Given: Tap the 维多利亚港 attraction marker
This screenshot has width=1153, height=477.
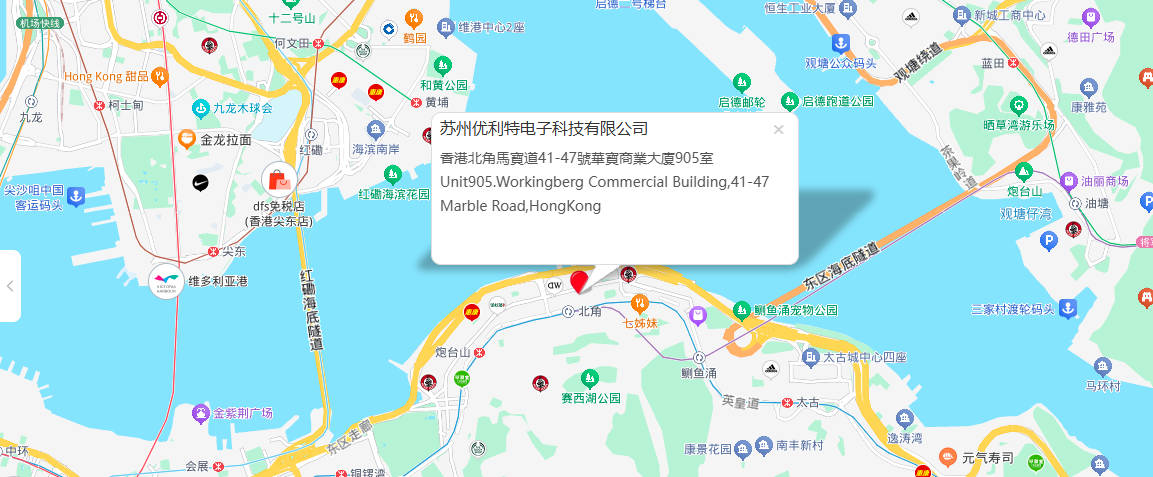Looking at the screenshot, I should tap(166, 281).
